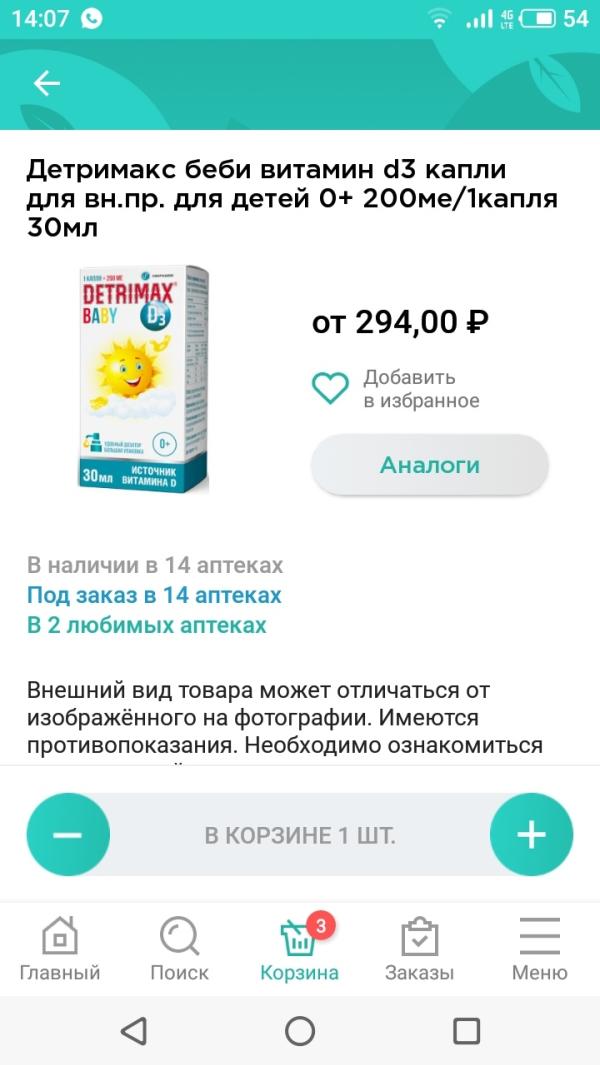Open the Меню tab

[x=539, y=950]
